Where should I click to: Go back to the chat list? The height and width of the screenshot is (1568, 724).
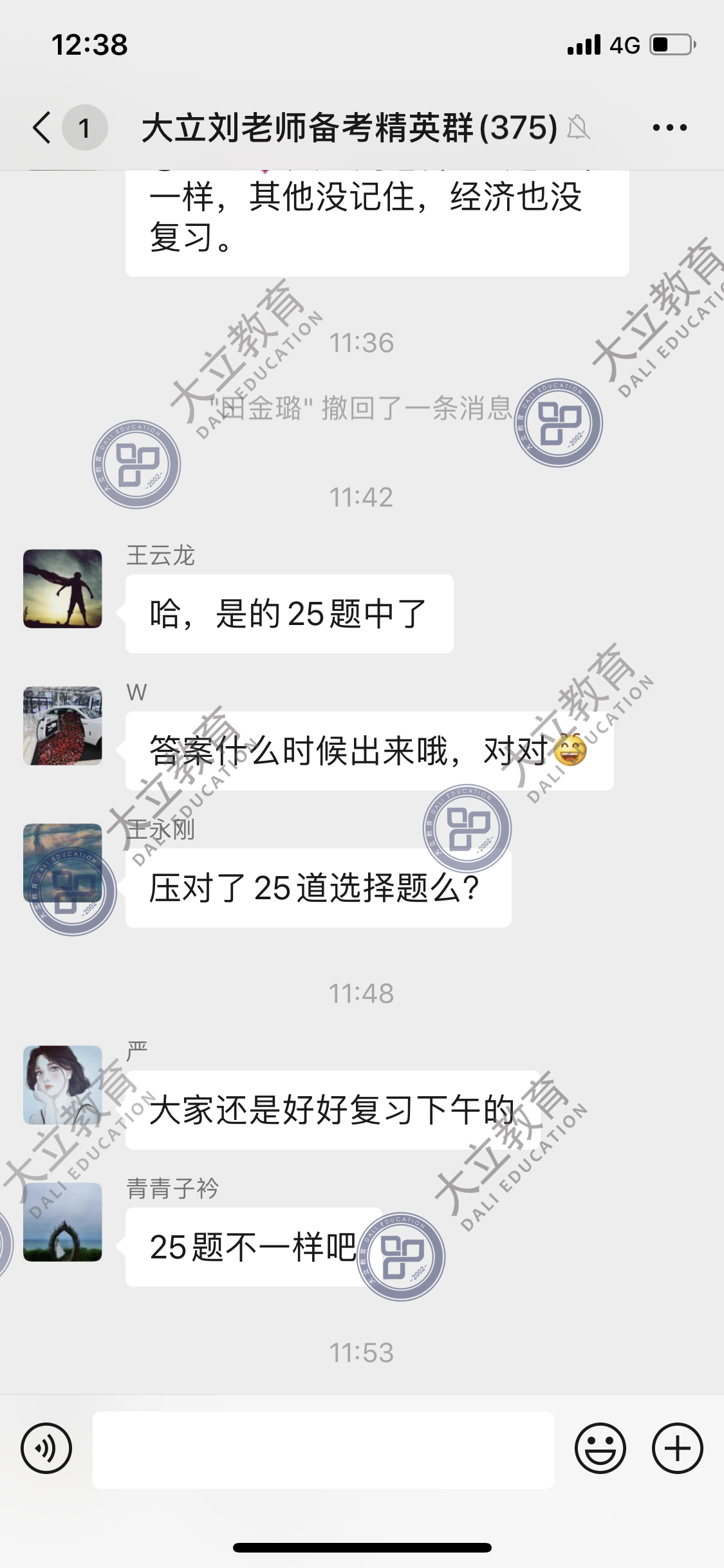42,127
